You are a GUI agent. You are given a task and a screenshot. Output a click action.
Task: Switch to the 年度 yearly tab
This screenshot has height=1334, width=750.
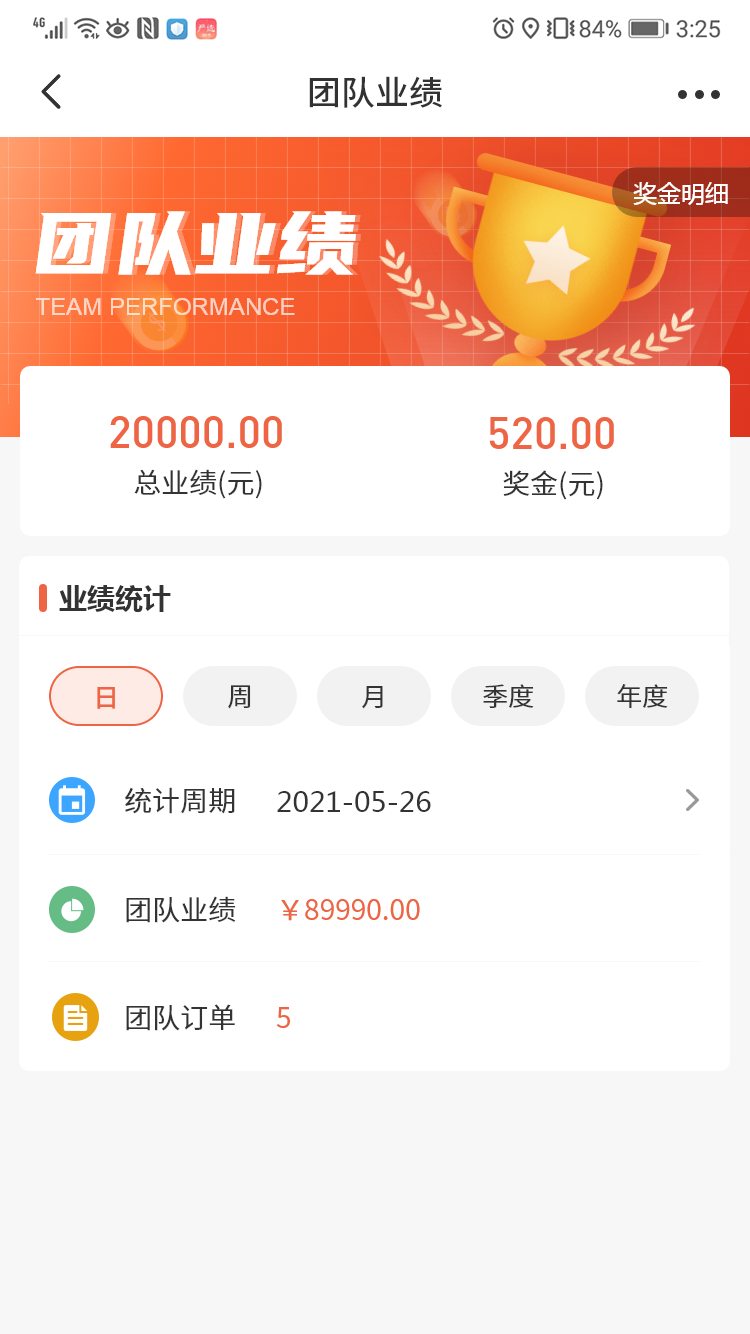pos(642,696)
